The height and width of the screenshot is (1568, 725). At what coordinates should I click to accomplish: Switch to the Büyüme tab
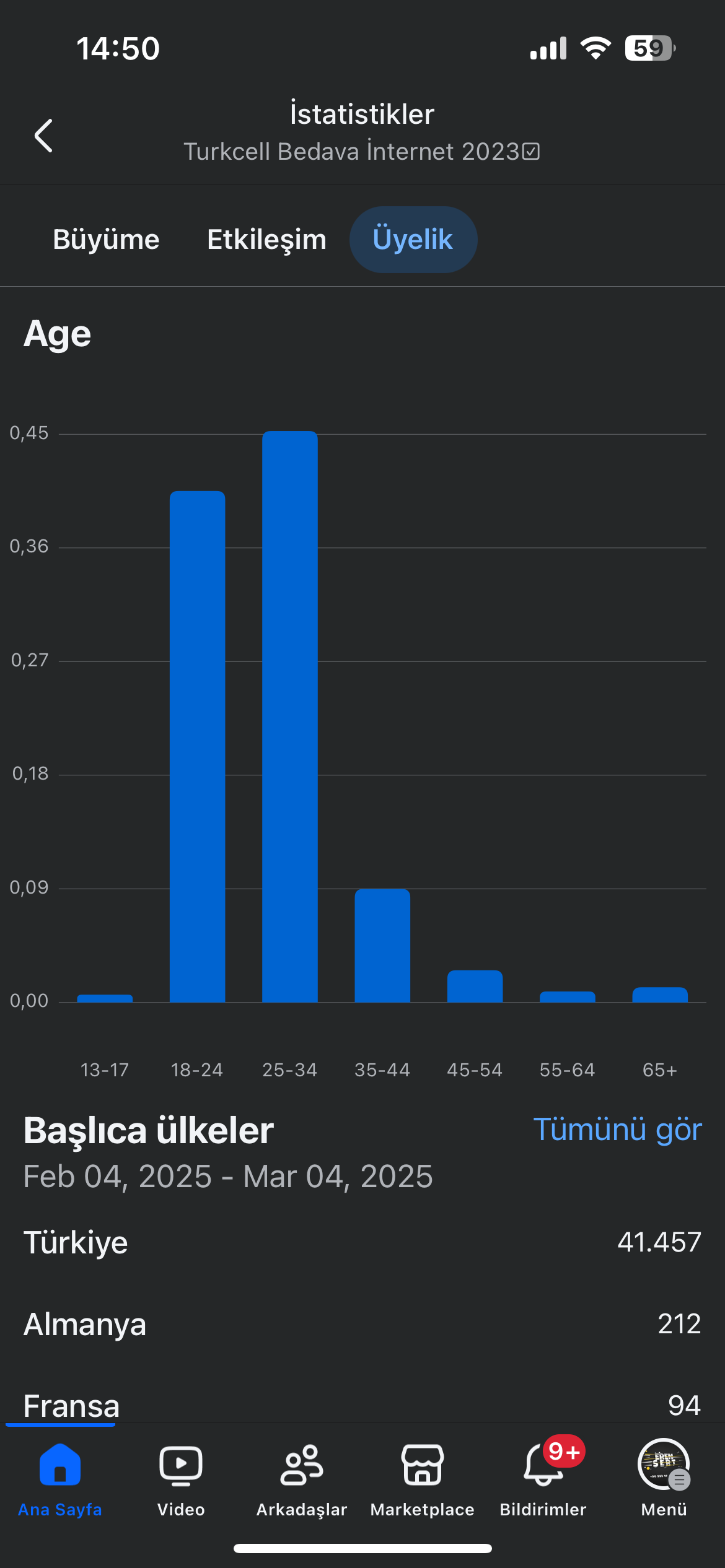(x=106, y=240)
